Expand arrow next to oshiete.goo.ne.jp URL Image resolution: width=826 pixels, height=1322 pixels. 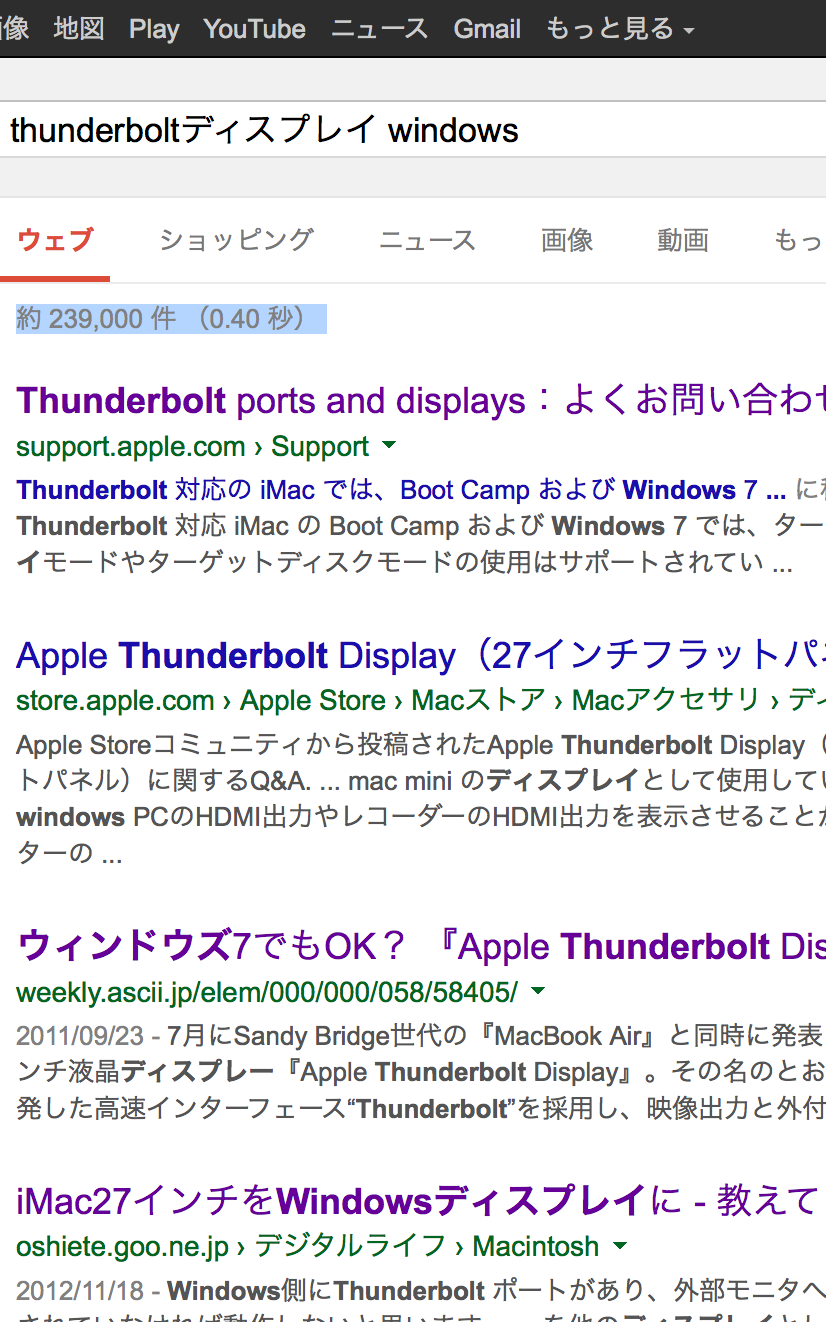[620, 1246]
